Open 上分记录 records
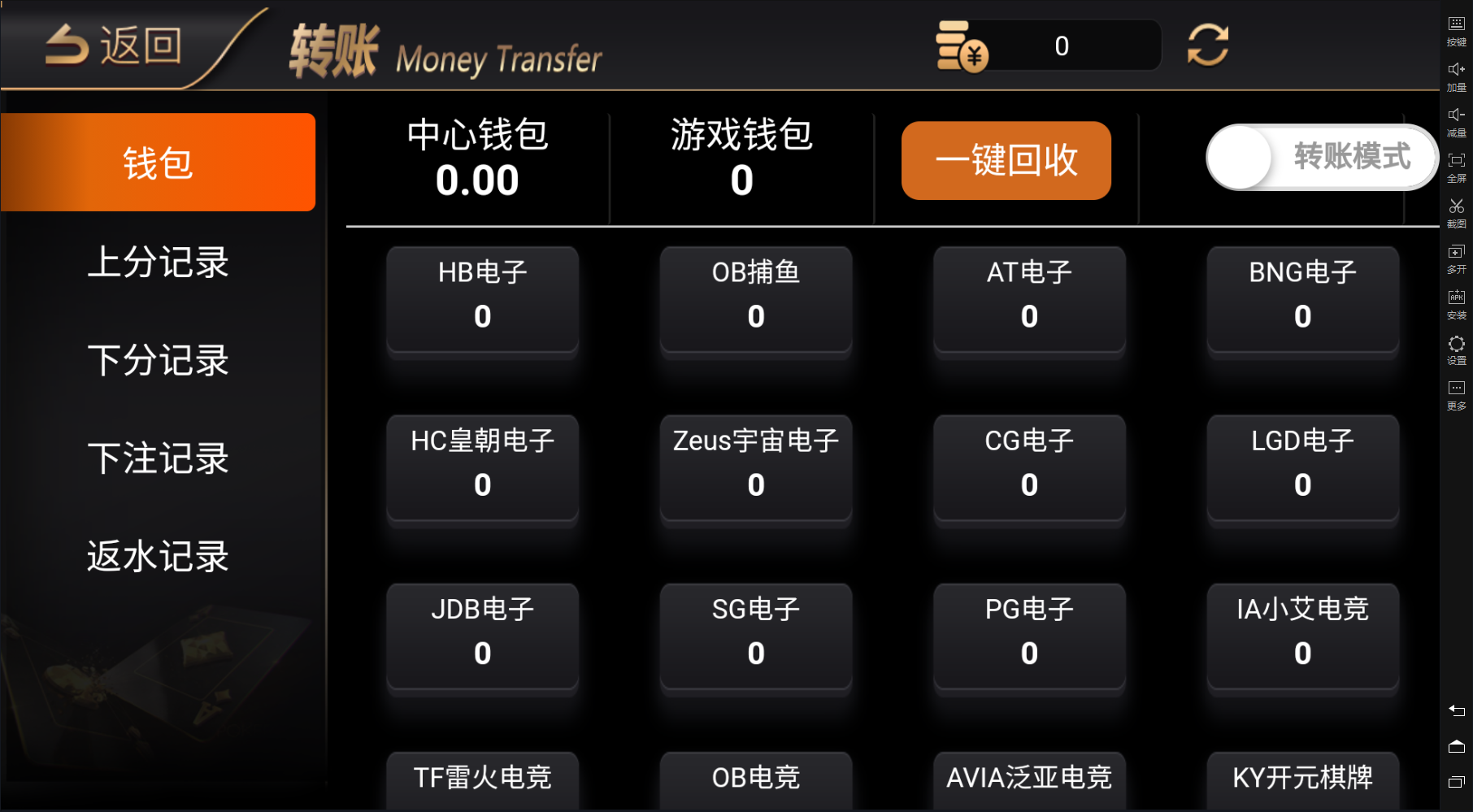1473x812 pixels. click(x=158, y=263)
